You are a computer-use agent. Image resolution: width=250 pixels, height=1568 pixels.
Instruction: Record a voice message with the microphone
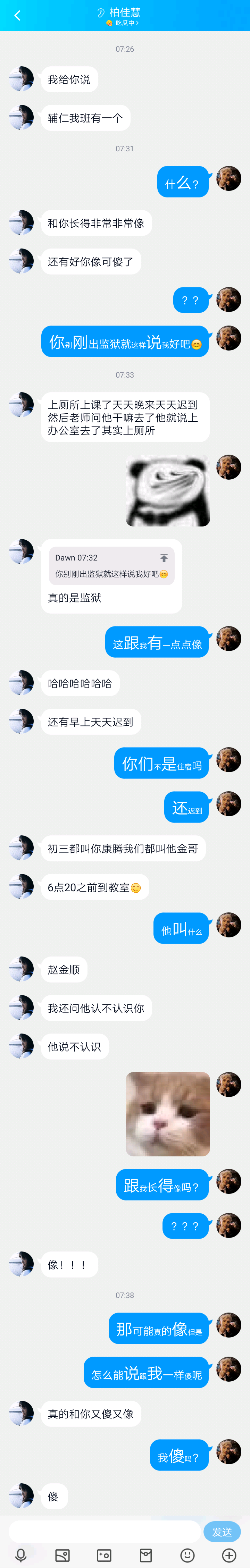[x=21, y=1555]
